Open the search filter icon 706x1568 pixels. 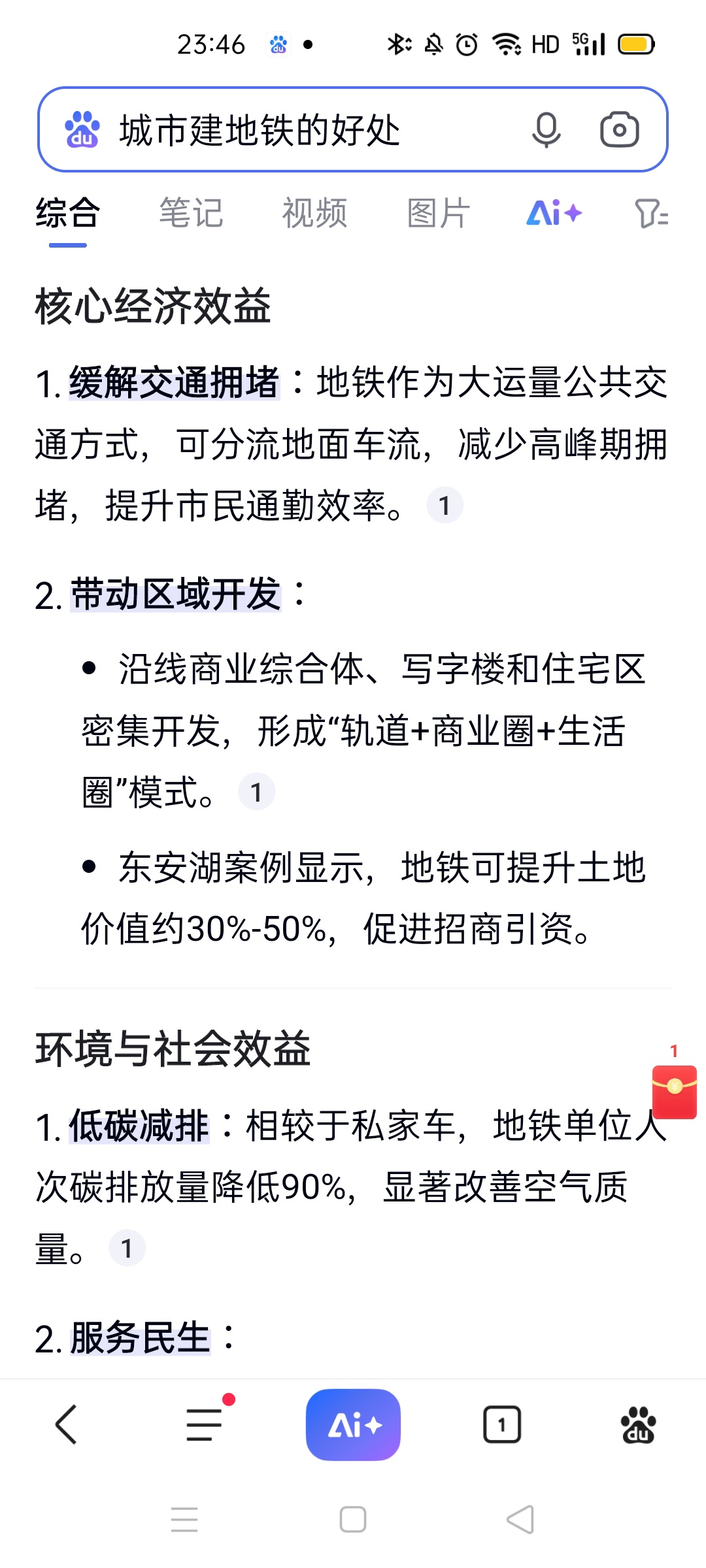[x=651, y=213]
